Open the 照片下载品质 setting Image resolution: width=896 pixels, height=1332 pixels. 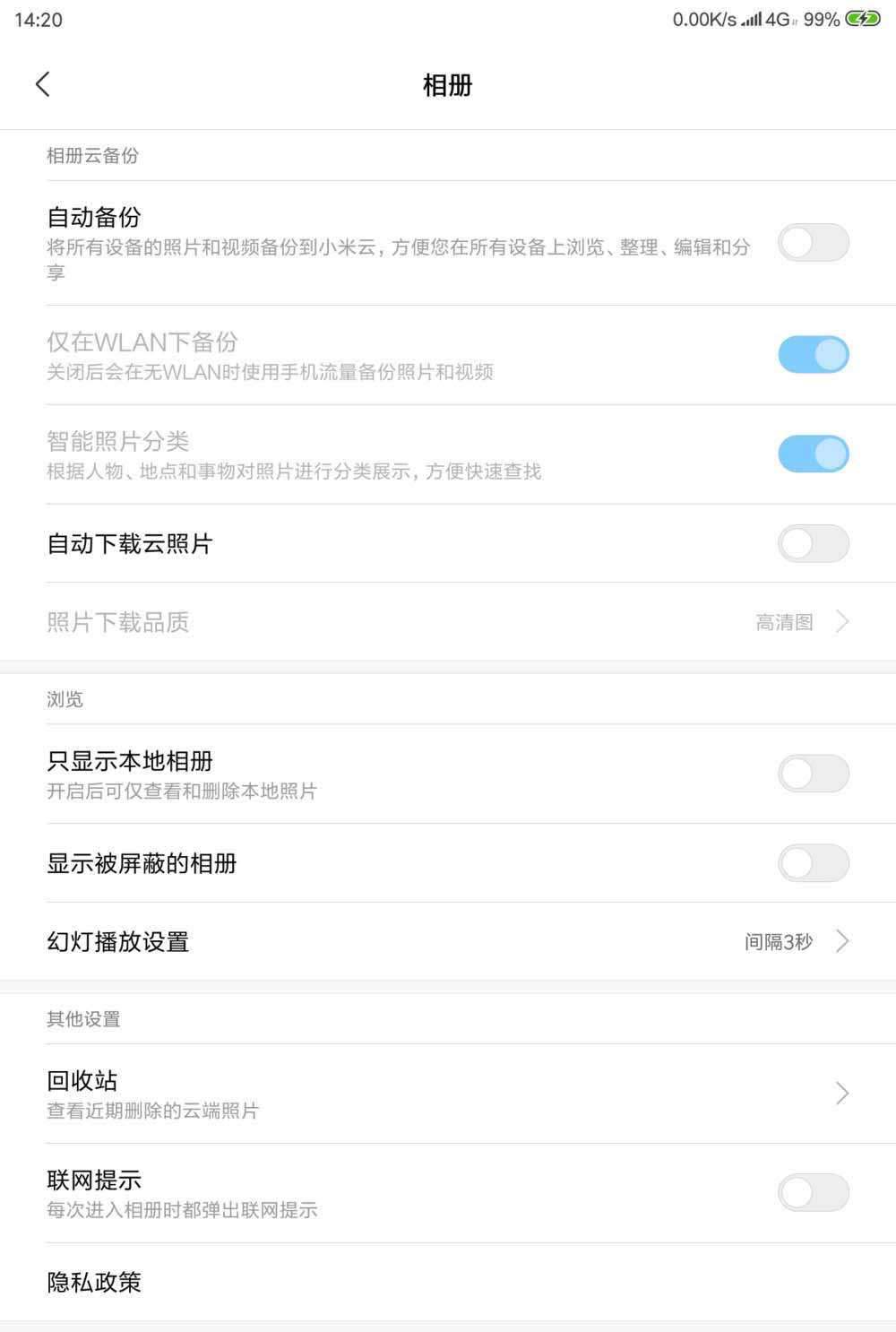pos(448,622)
